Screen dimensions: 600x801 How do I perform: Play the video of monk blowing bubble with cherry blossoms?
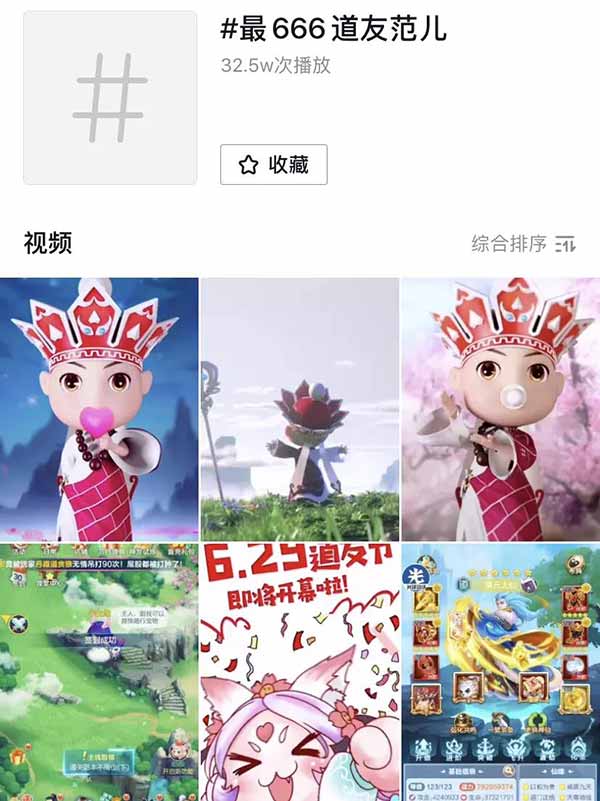[500, 408]
